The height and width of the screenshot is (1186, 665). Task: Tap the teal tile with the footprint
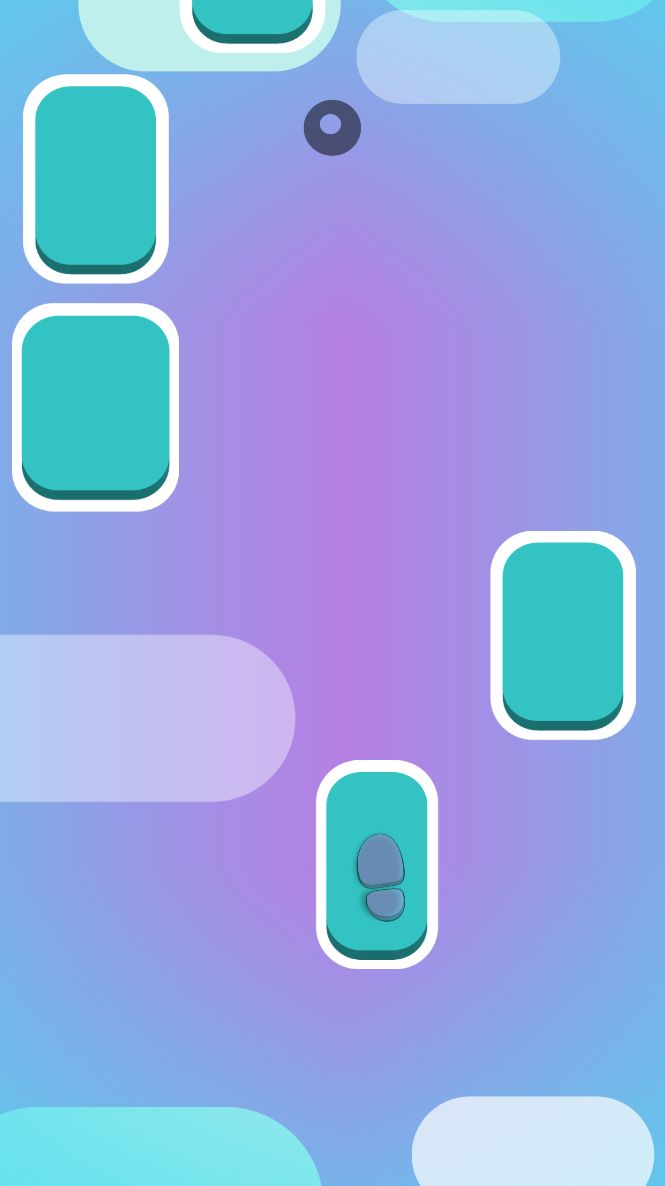click(x=377, y=864)
